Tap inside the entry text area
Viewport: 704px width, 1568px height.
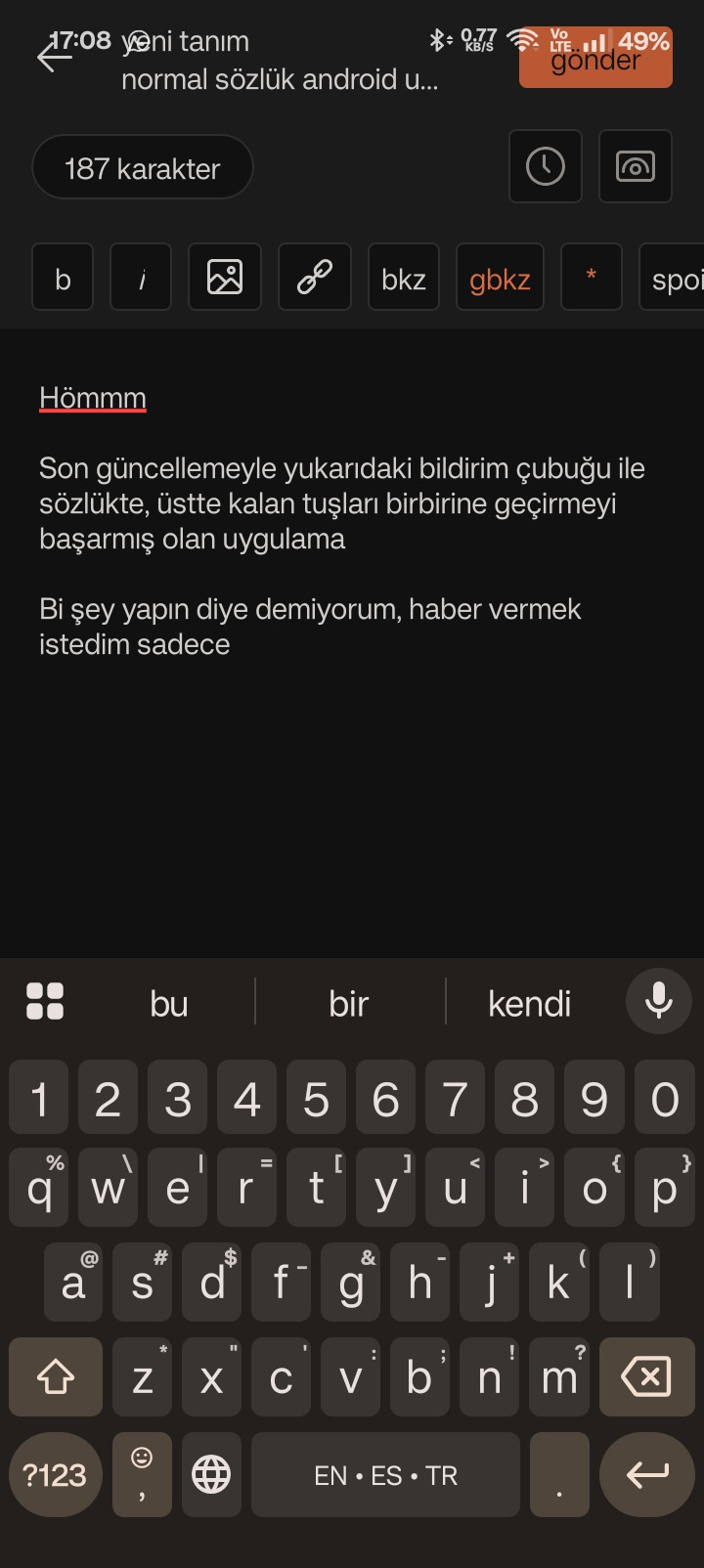(352, 782)
